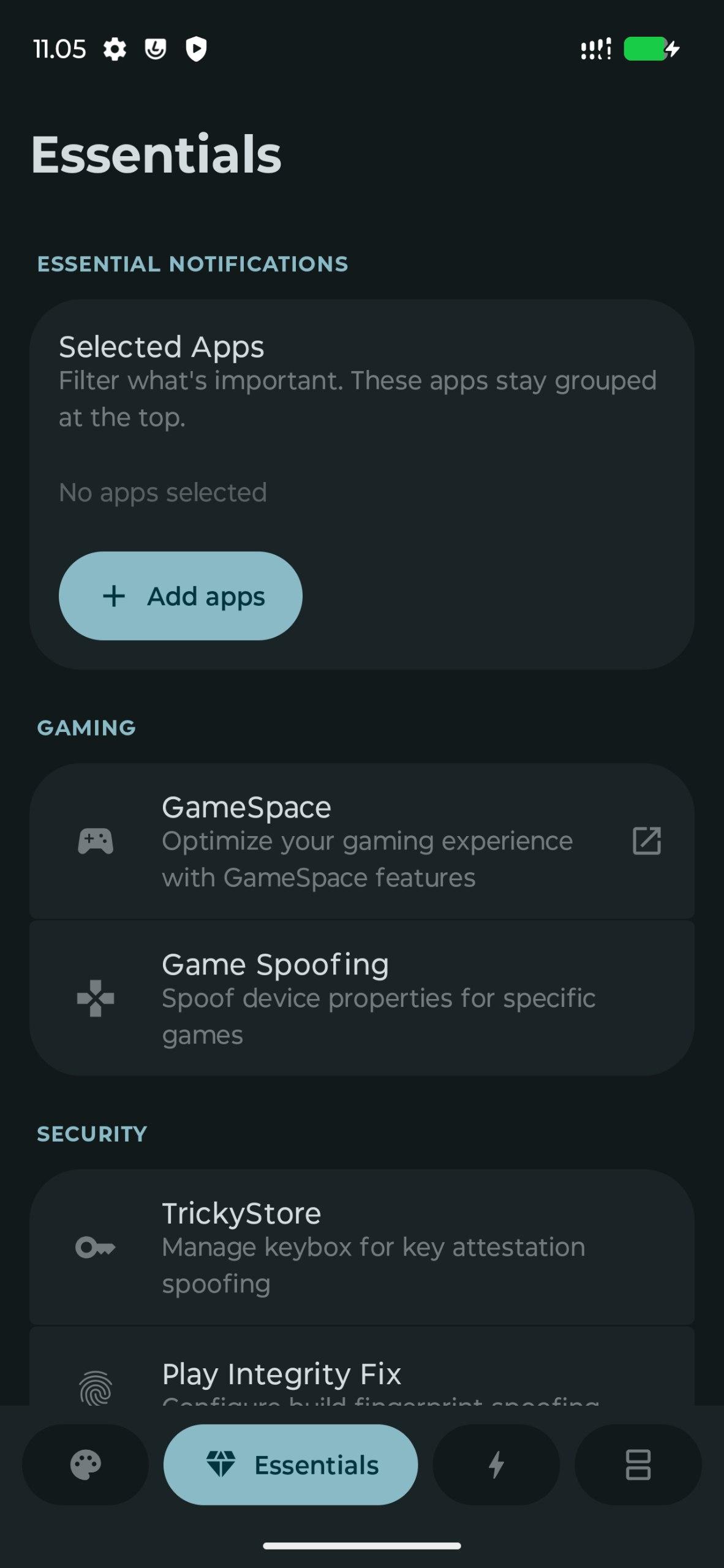The image size is (724, 1568).
Task: Open Game Spoofing options
Action: click(361, 998)
